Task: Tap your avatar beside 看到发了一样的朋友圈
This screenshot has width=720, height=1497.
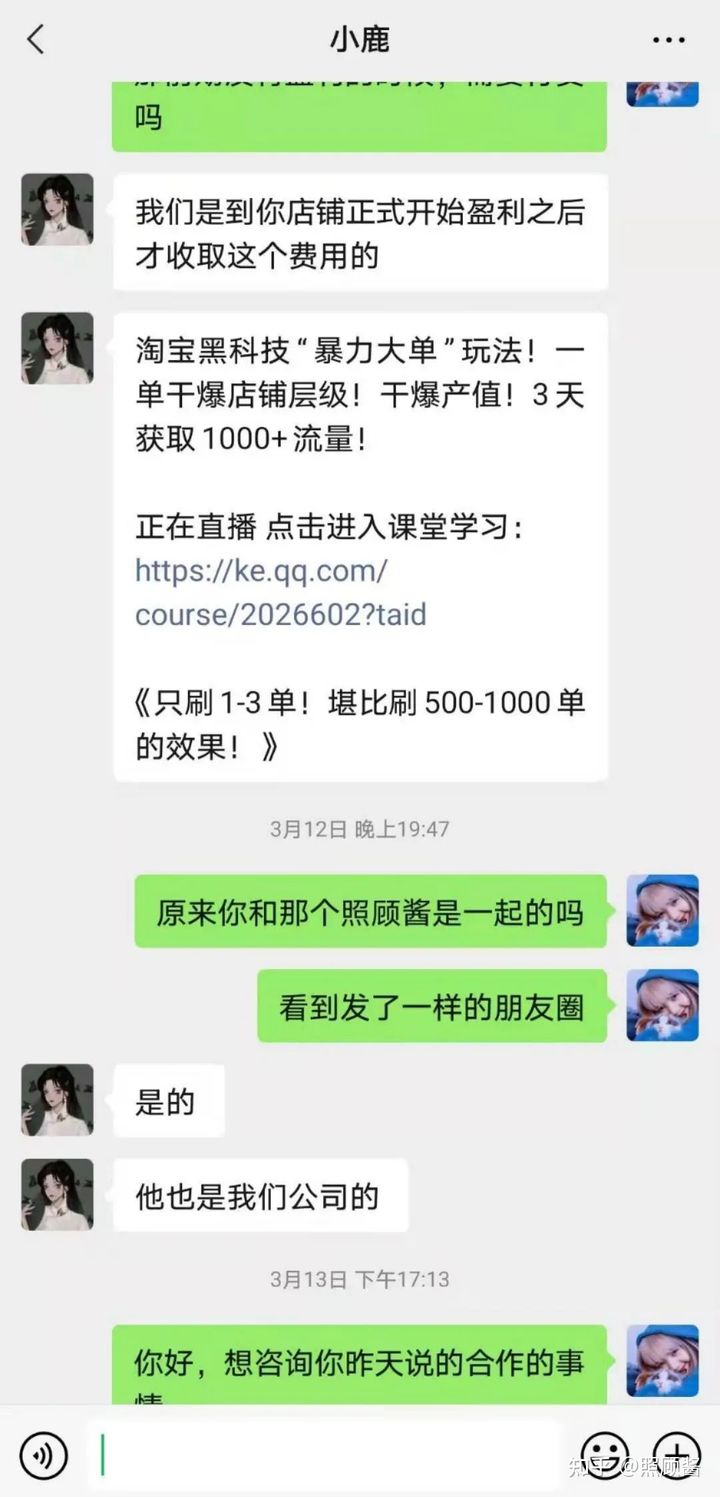Action: 662,1004
